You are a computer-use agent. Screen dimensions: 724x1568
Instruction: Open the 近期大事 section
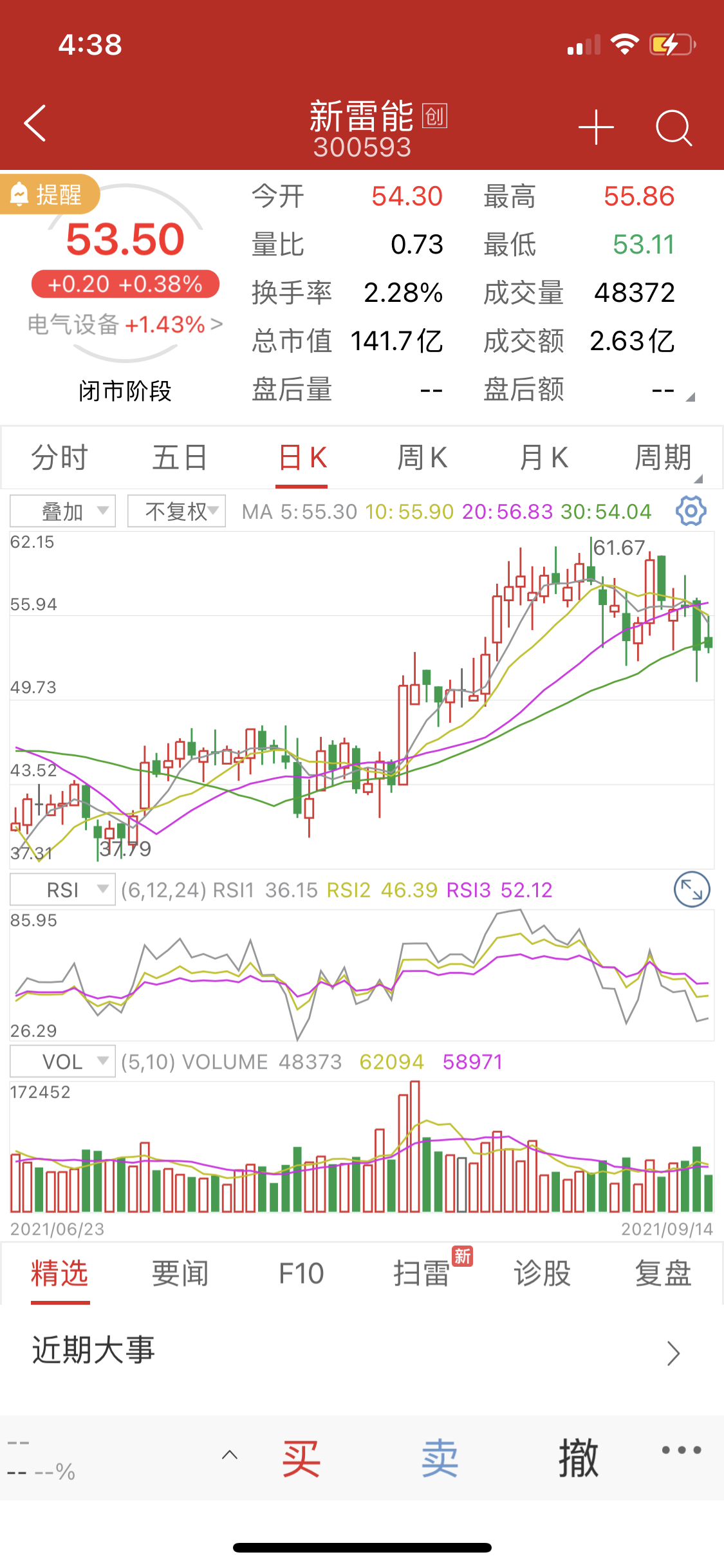362,1350
